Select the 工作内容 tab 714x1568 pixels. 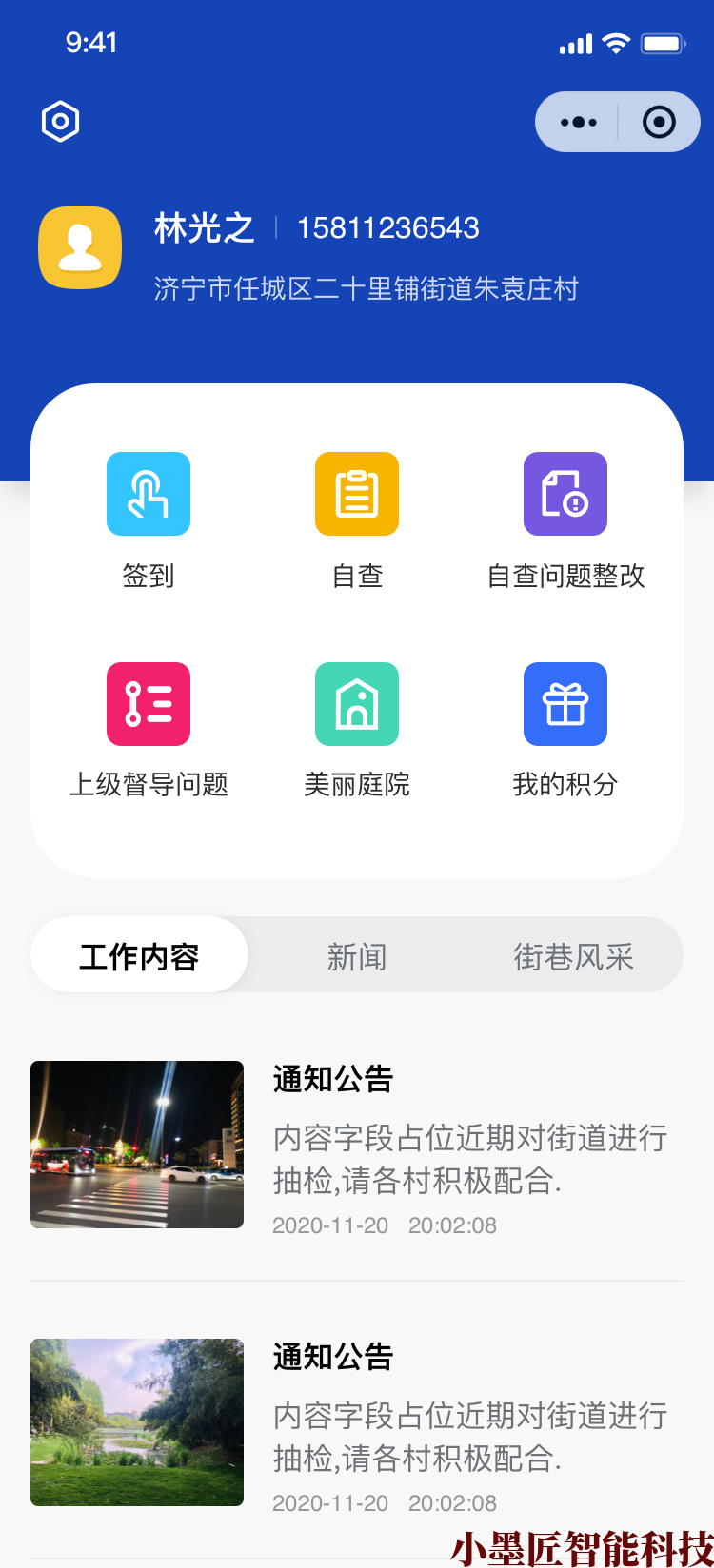click(x=139, y=955)
